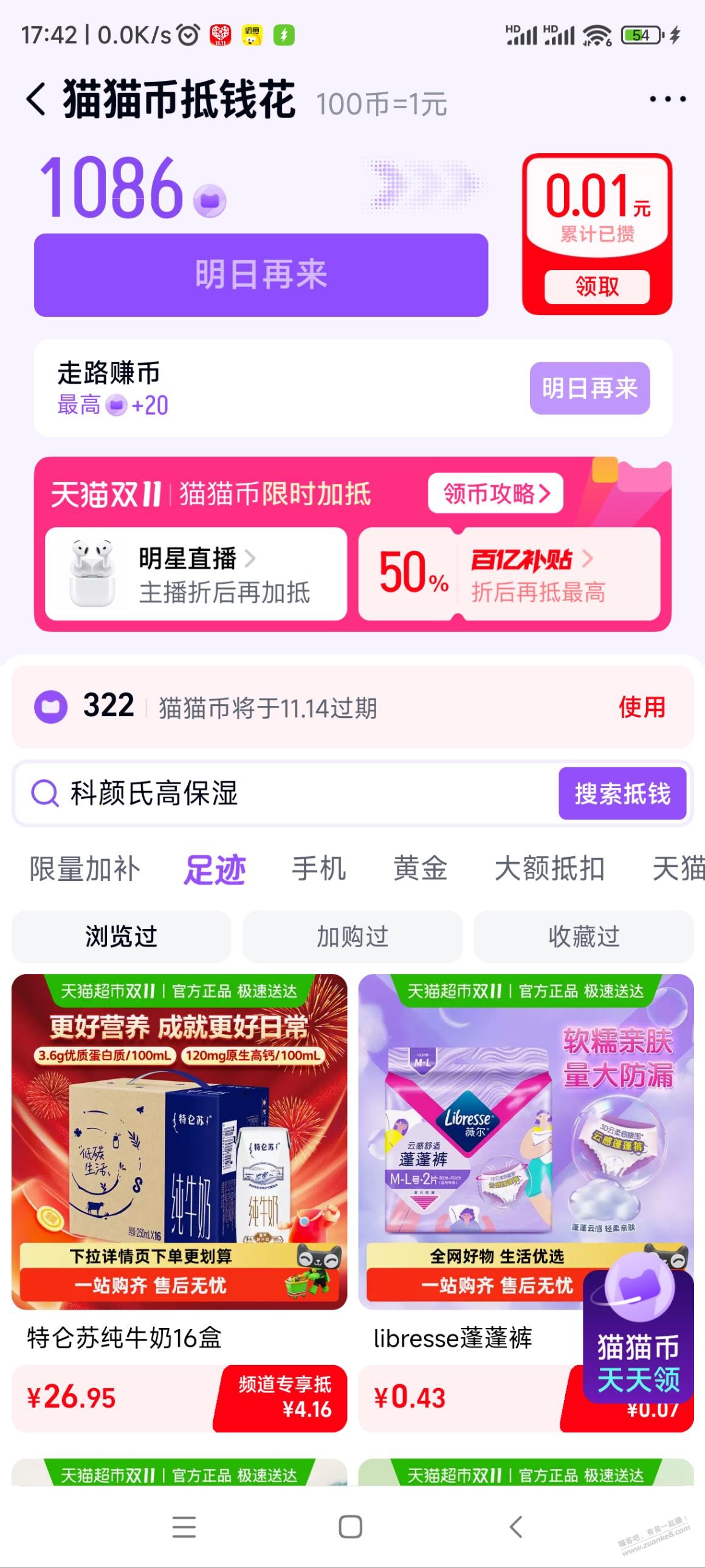
Task: Tap 领取 to claim the 0.01元 reward
Action: pyautogui.click(x=597, y=286)
